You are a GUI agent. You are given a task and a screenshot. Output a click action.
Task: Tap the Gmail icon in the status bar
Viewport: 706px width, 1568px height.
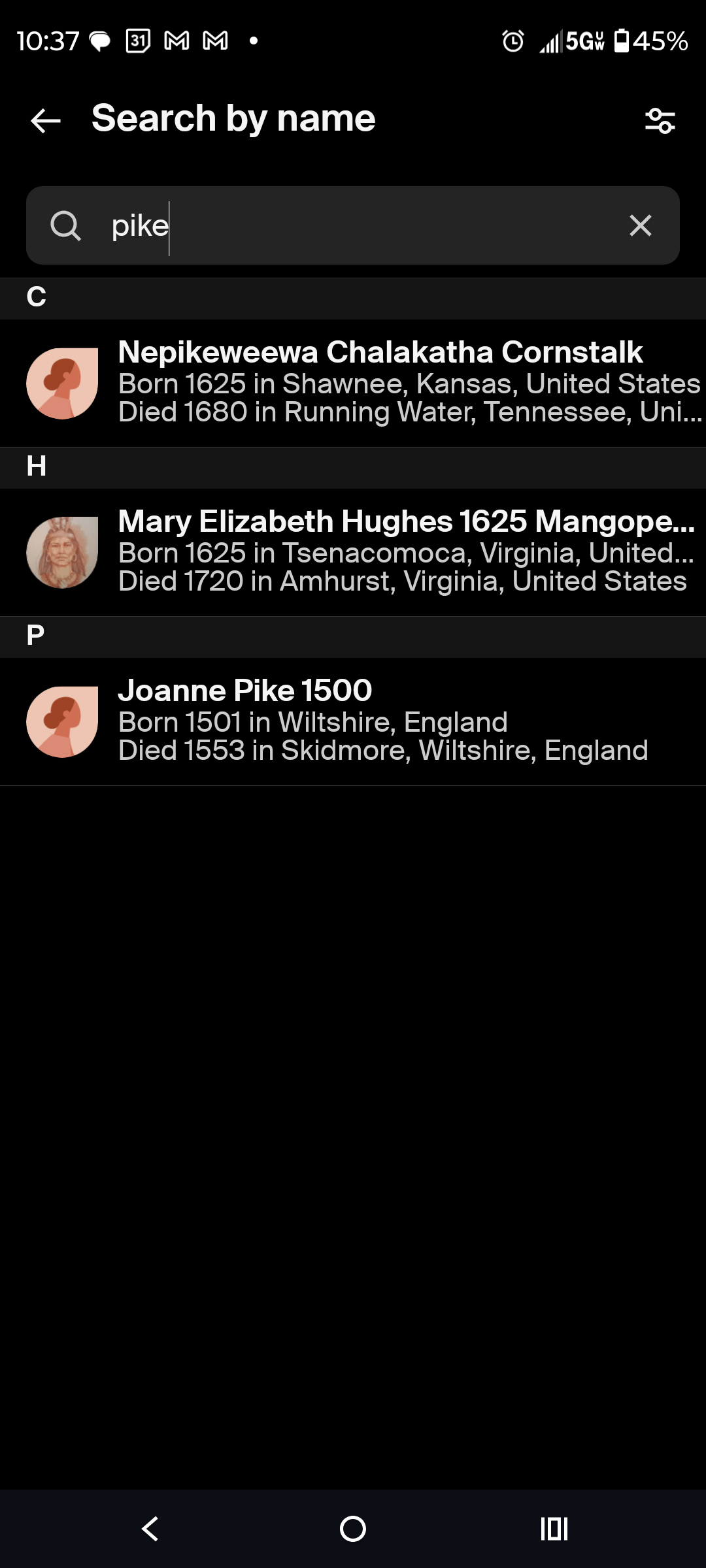click(175, 41)
